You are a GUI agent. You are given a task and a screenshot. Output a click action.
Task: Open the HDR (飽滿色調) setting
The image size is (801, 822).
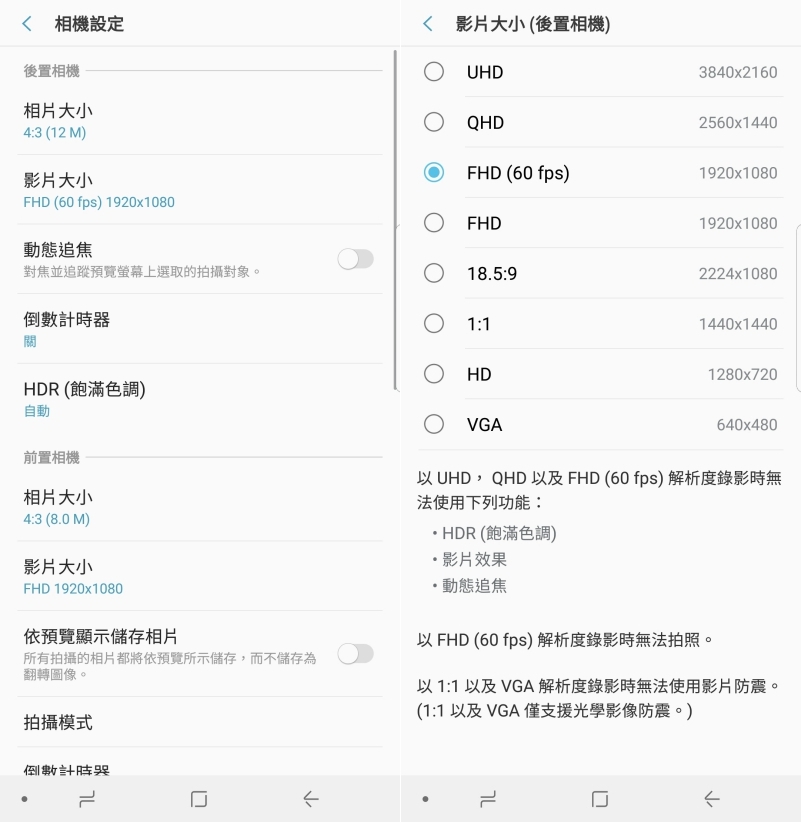(200, 398)
